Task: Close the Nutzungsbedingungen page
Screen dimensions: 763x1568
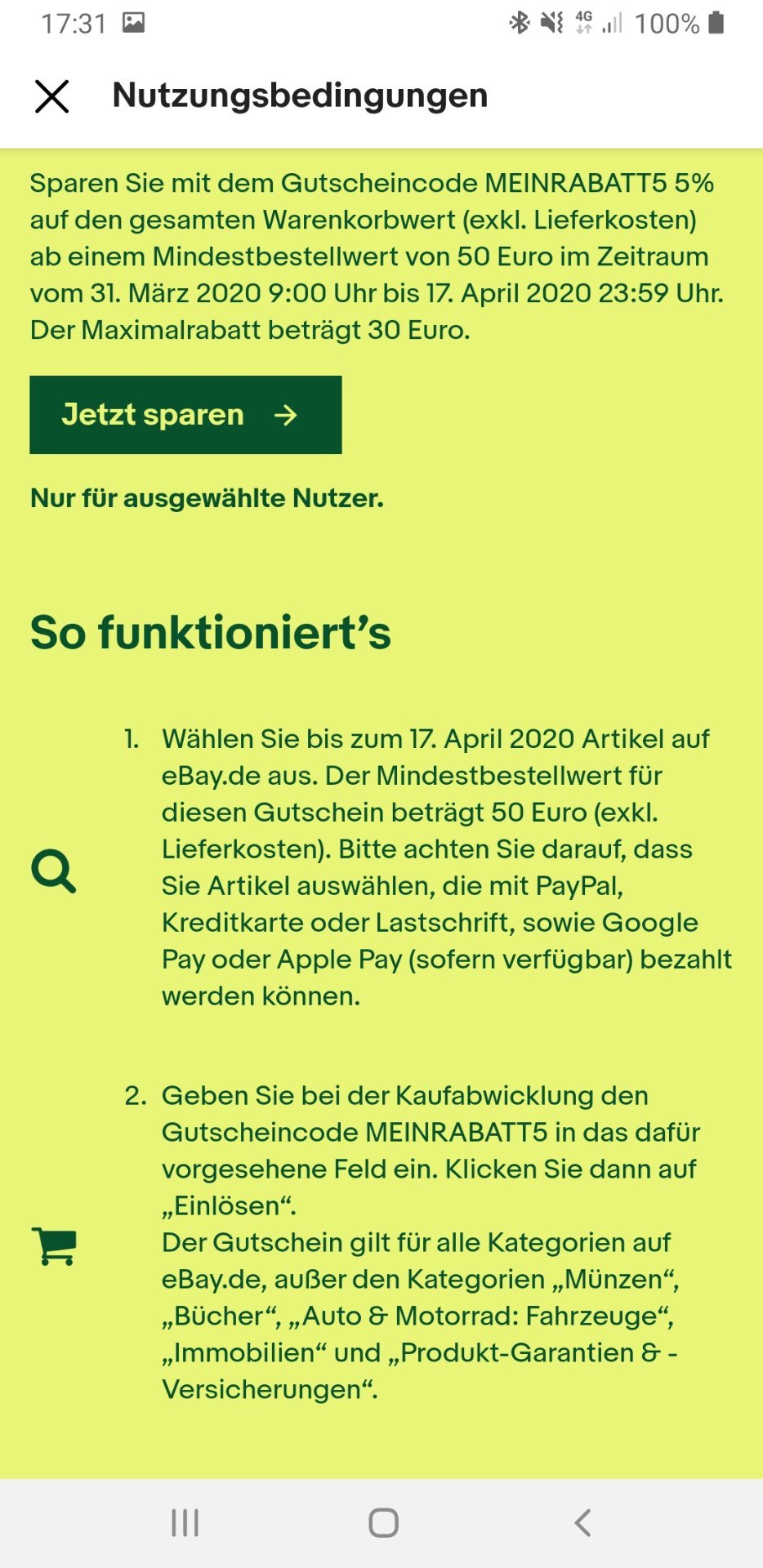Action: click(51, 96)
